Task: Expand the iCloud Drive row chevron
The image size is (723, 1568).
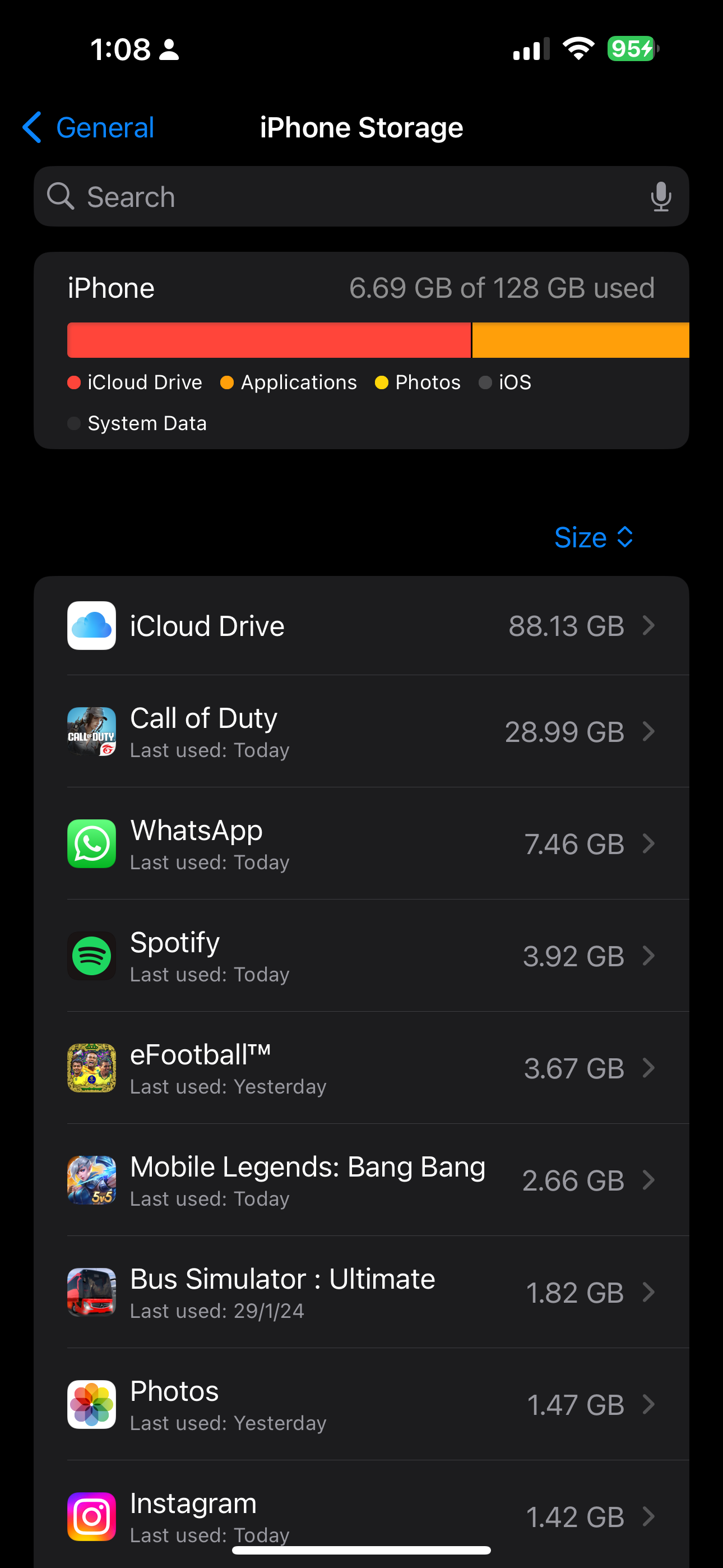Action: point(649,625)
